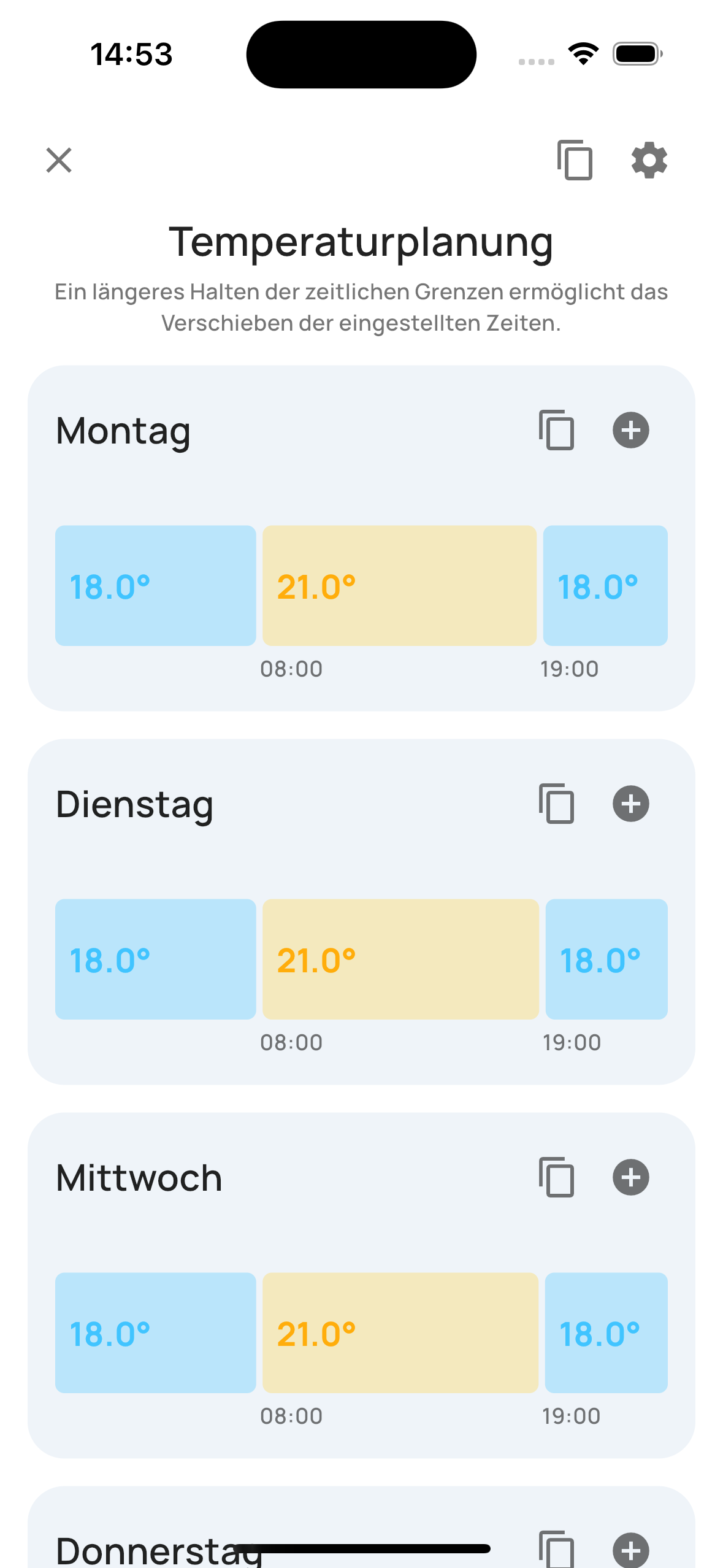Screen dimensions: 723x1568
Task: Close the Temperaturplanung screen
Action: click(x=59, y=160)
